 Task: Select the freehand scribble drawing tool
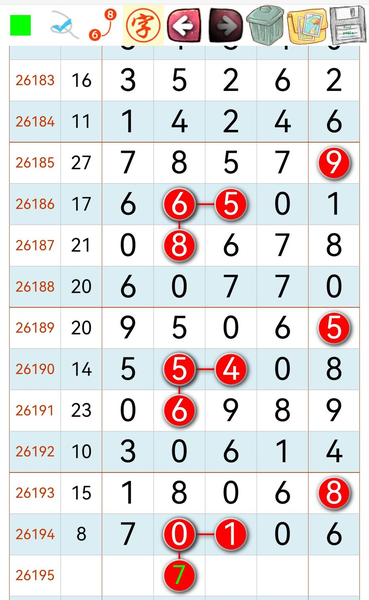[x=64, y=25]
